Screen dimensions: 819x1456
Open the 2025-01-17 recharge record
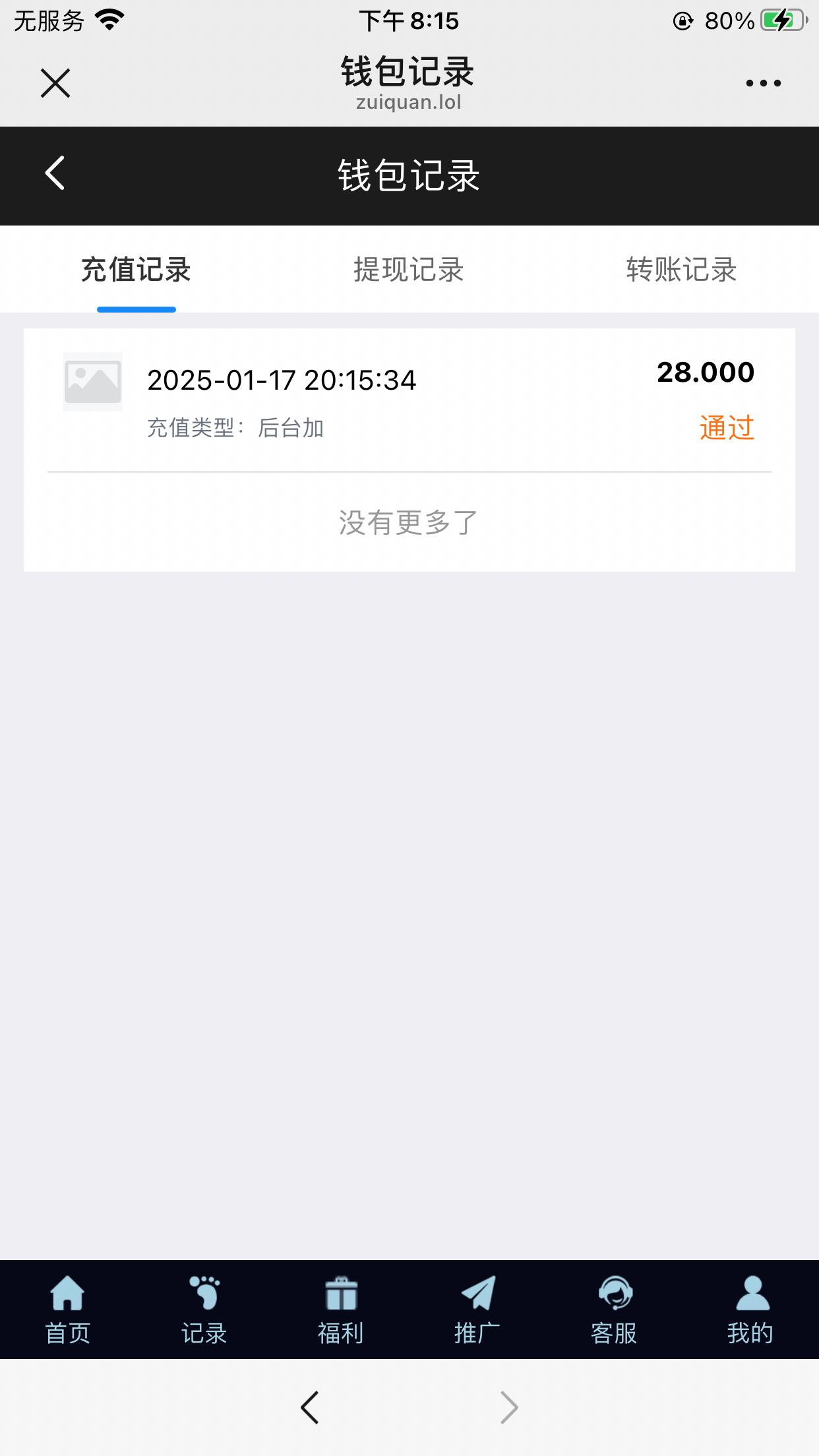point(409,399)
